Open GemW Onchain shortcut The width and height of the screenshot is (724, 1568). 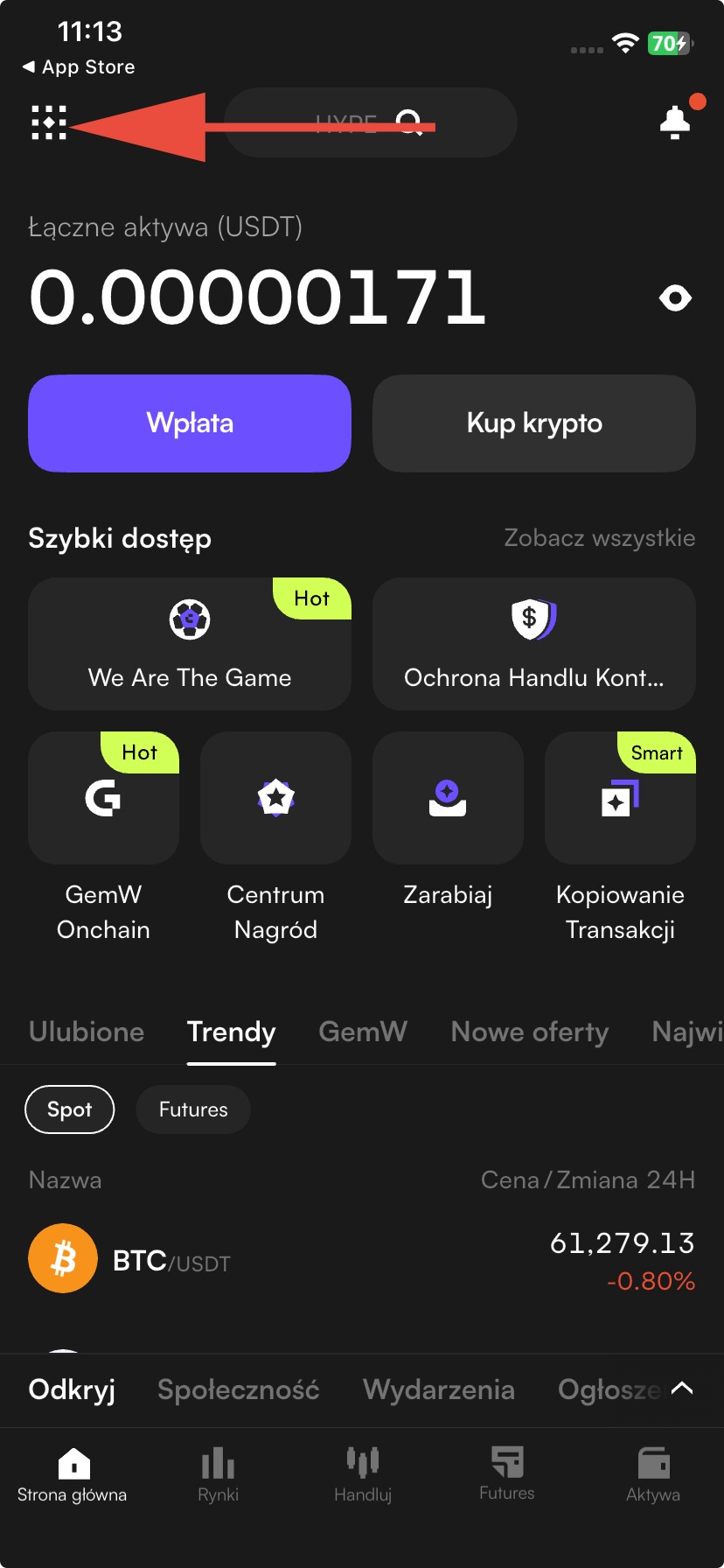[x=103, y=837]
